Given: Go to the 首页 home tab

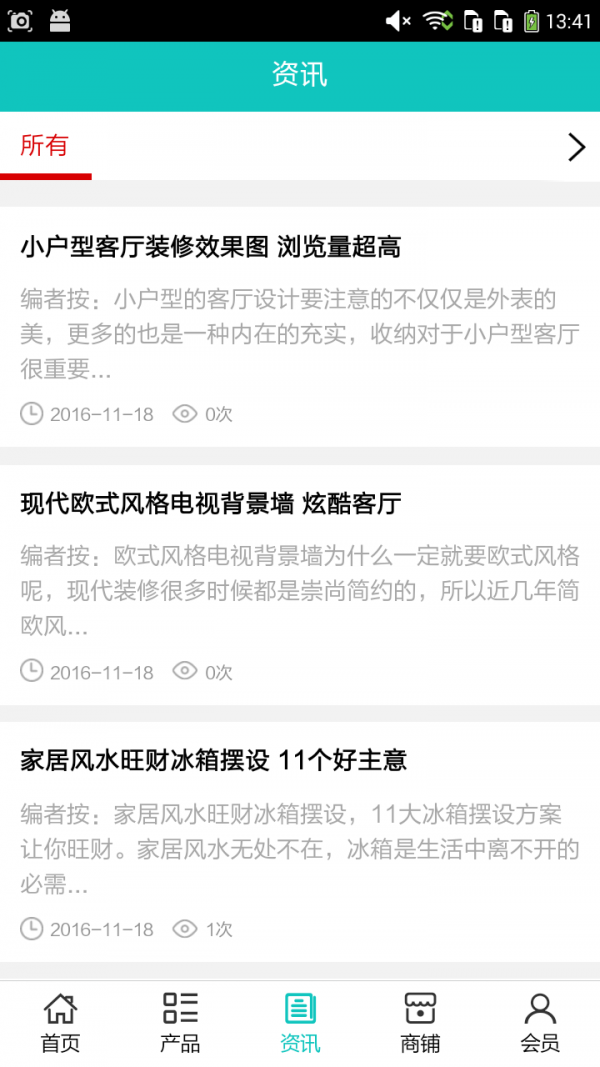Looking at the screenshot, I should [x=60, y=1023].
